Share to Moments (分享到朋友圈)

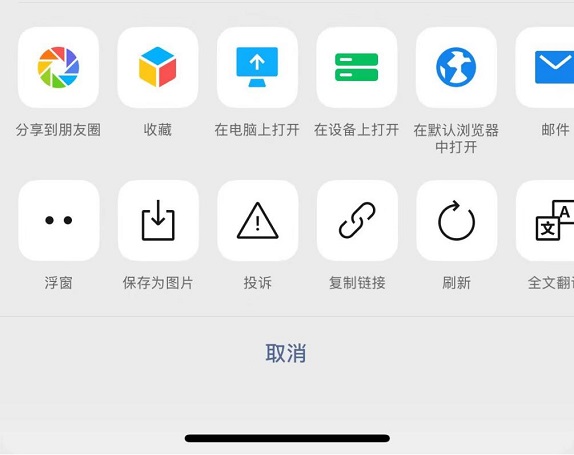coord(58,67)
